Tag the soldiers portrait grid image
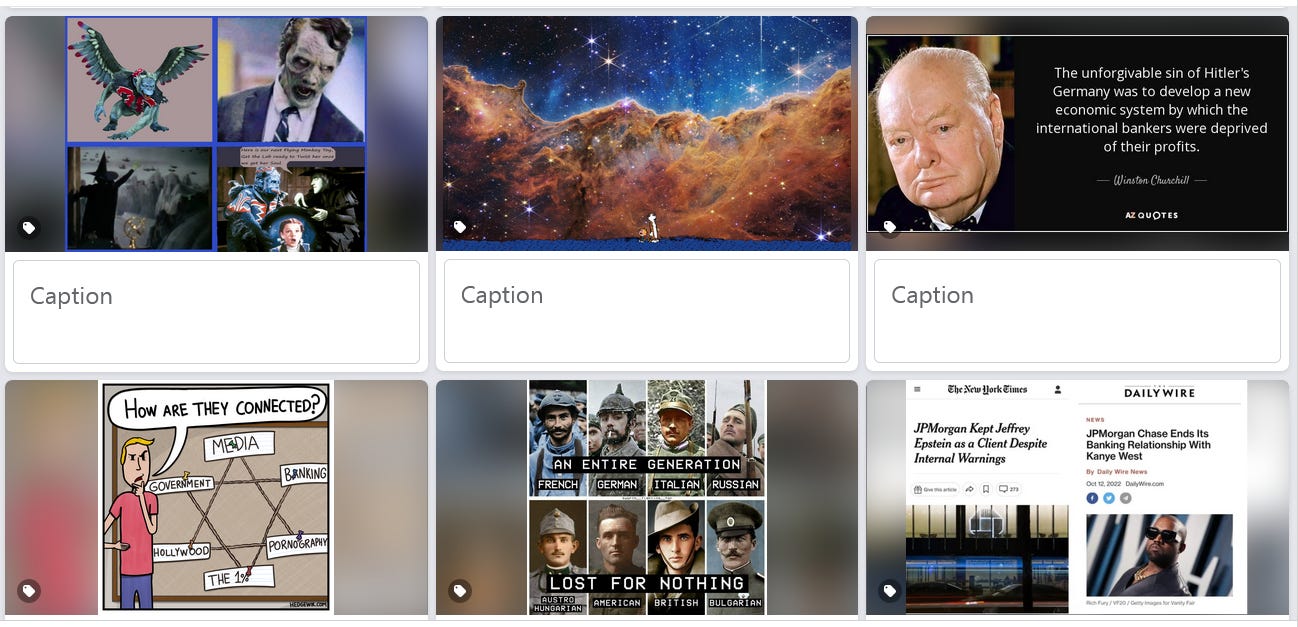Viewport: 1298px width, 627px height. [x=459, y=591]
